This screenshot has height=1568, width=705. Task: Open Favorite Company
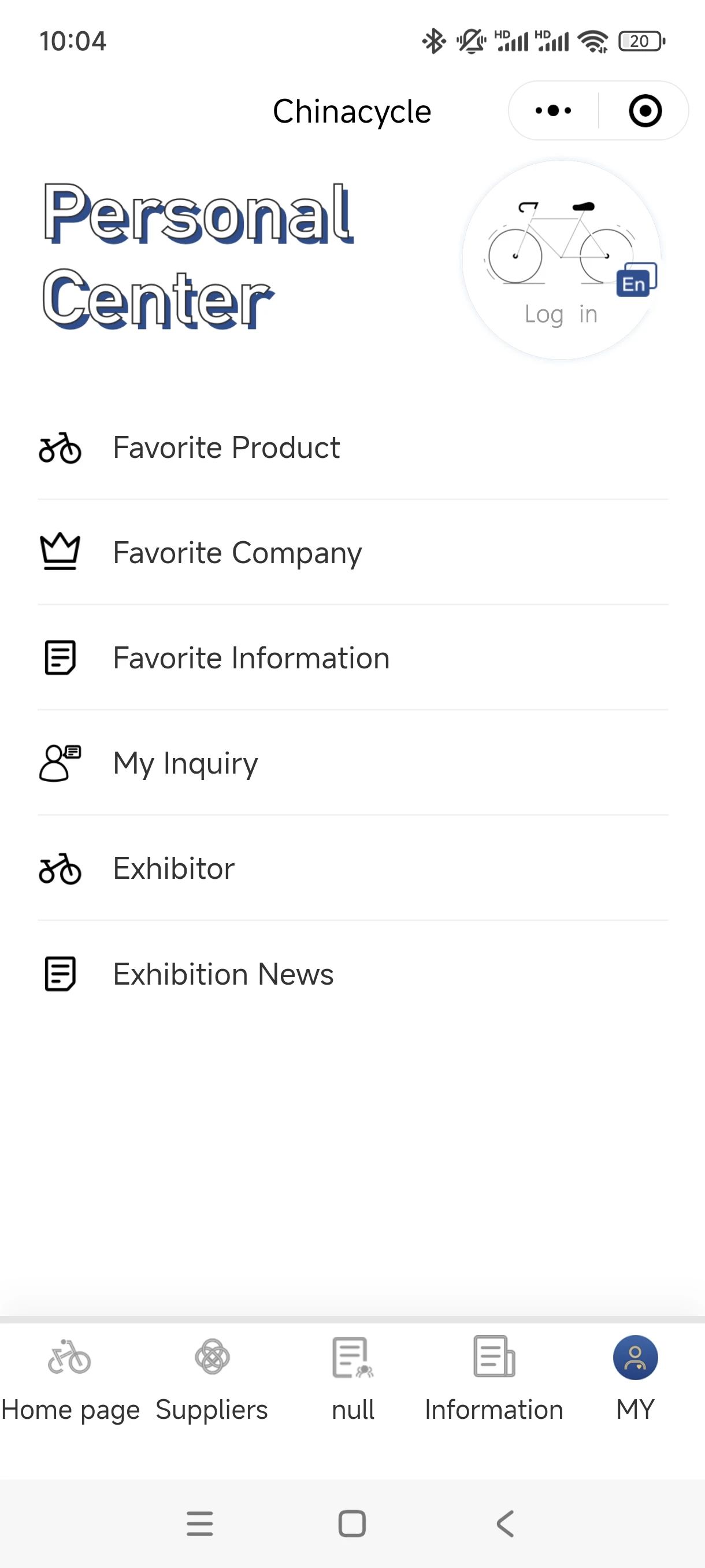pyautogui.click(x=353, y=553)
